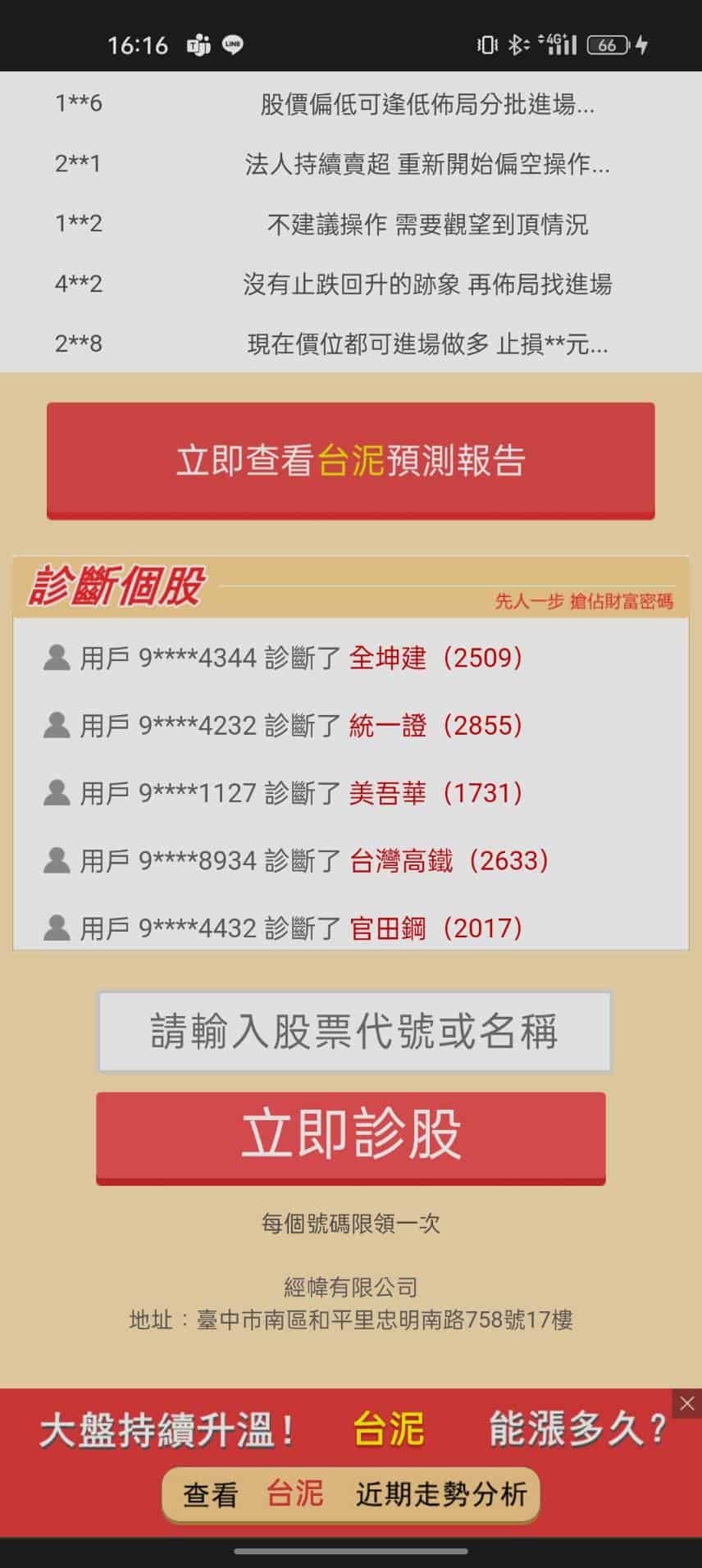Tap the 立即診股 button
The width and height of the screenshot is (702, 1568).
point(350,1136)
